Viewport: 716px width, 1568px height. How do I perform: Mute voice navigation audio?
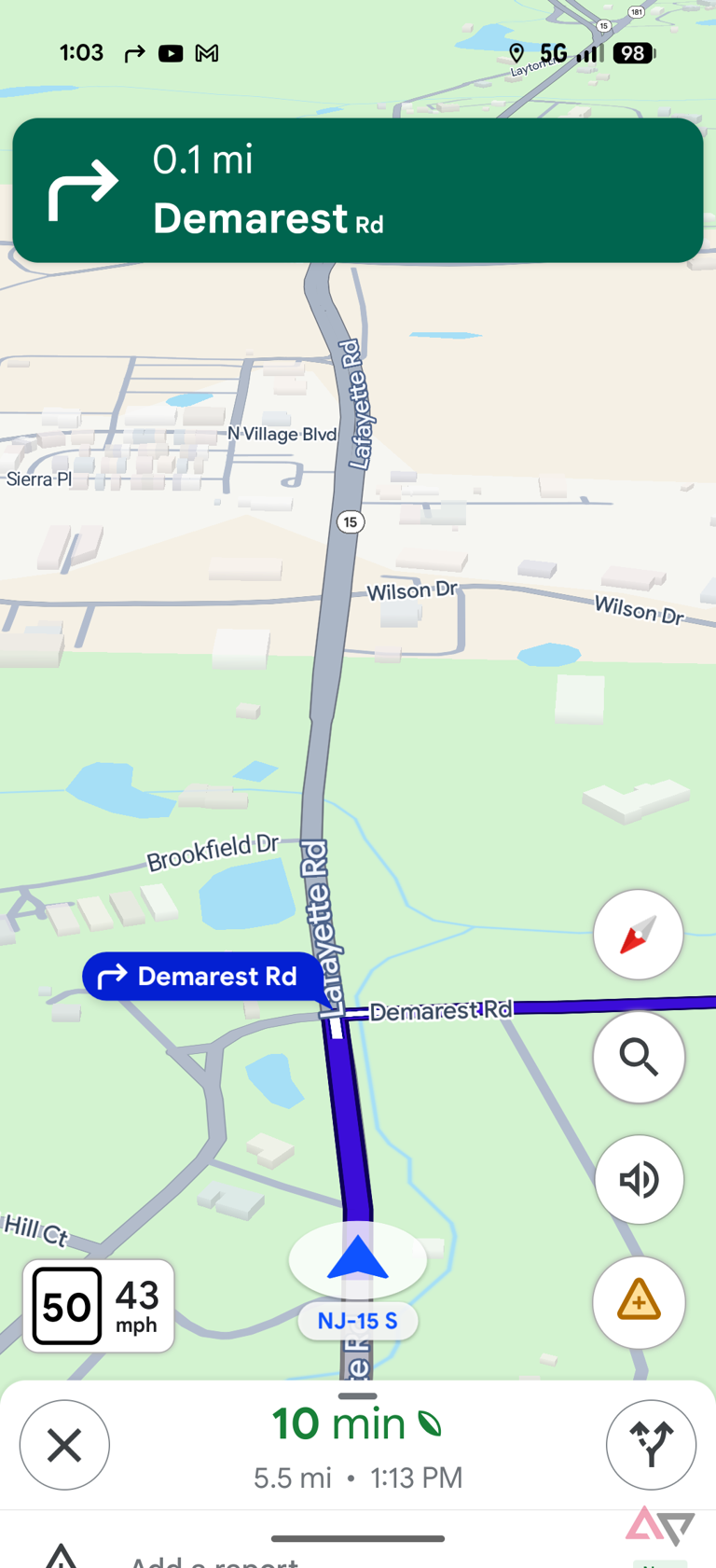(x=639, y=1179)
